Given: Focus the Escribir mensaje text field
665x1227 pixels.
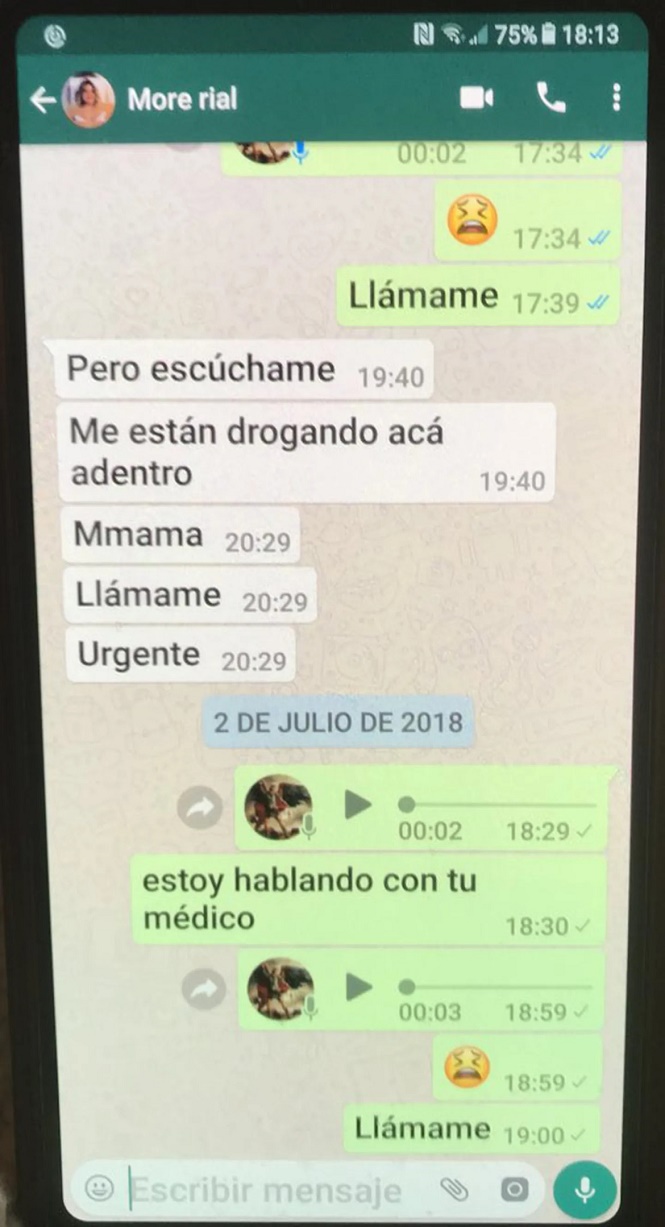Looking at the screenshot, I should pyautogui.click(x=270, y=1190).
